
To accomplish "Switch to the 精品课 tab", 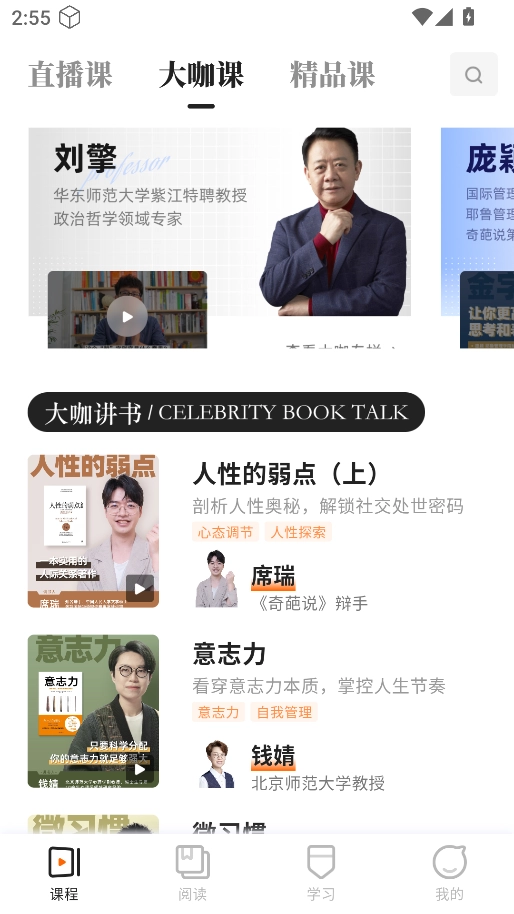I will click(332, 75).
